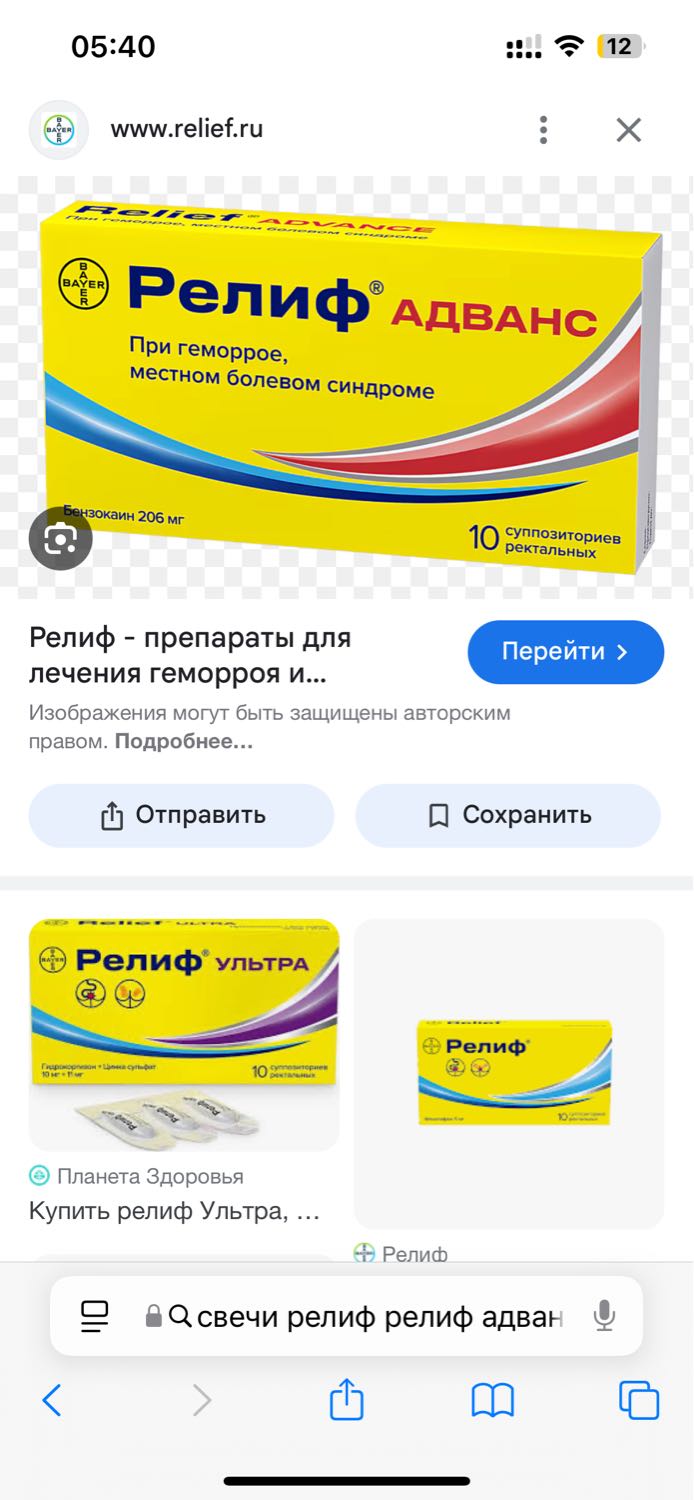Open the plain Релиф box image
Viewport: 694px width, 1500px height.
coord(509,1072)
